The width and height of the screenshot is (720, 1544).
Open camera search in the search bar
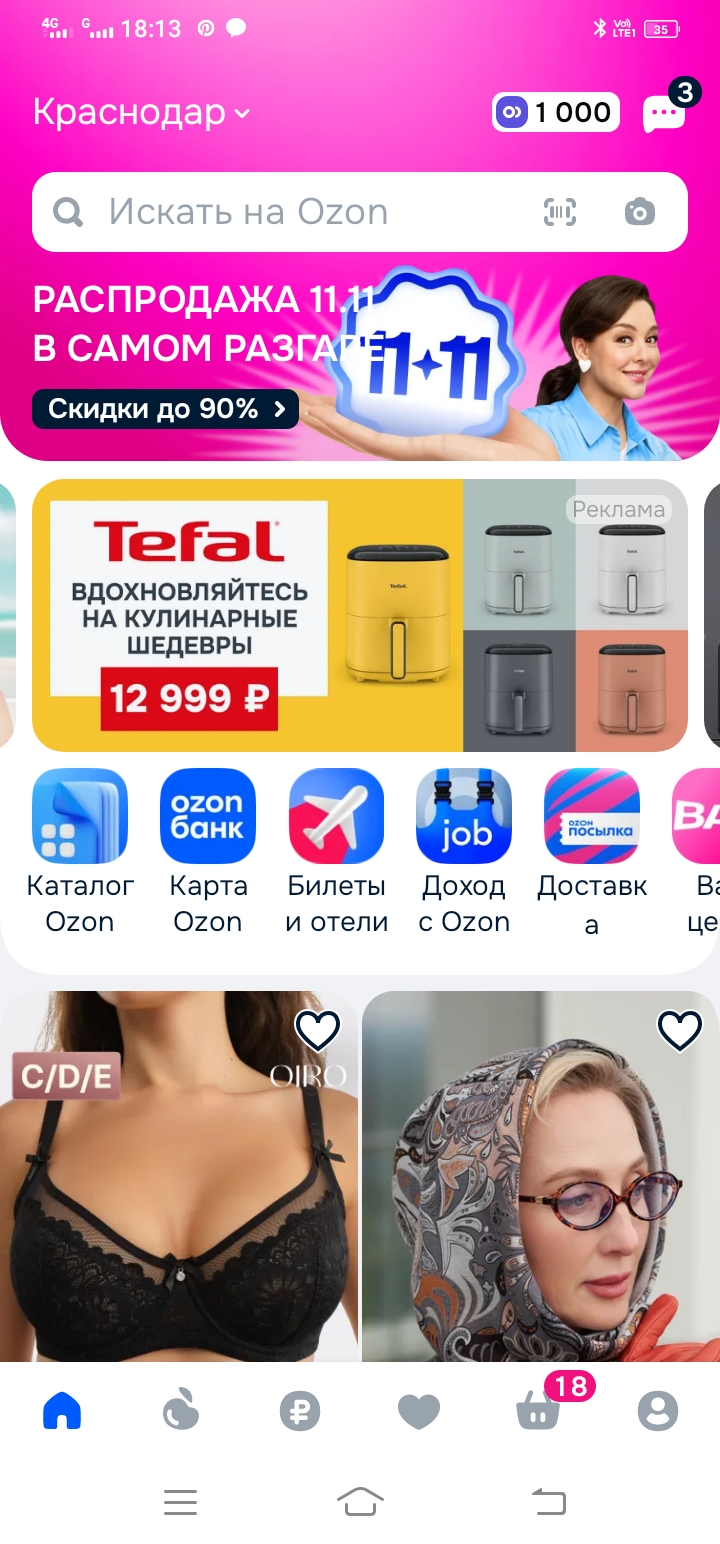tap(639, 211)
